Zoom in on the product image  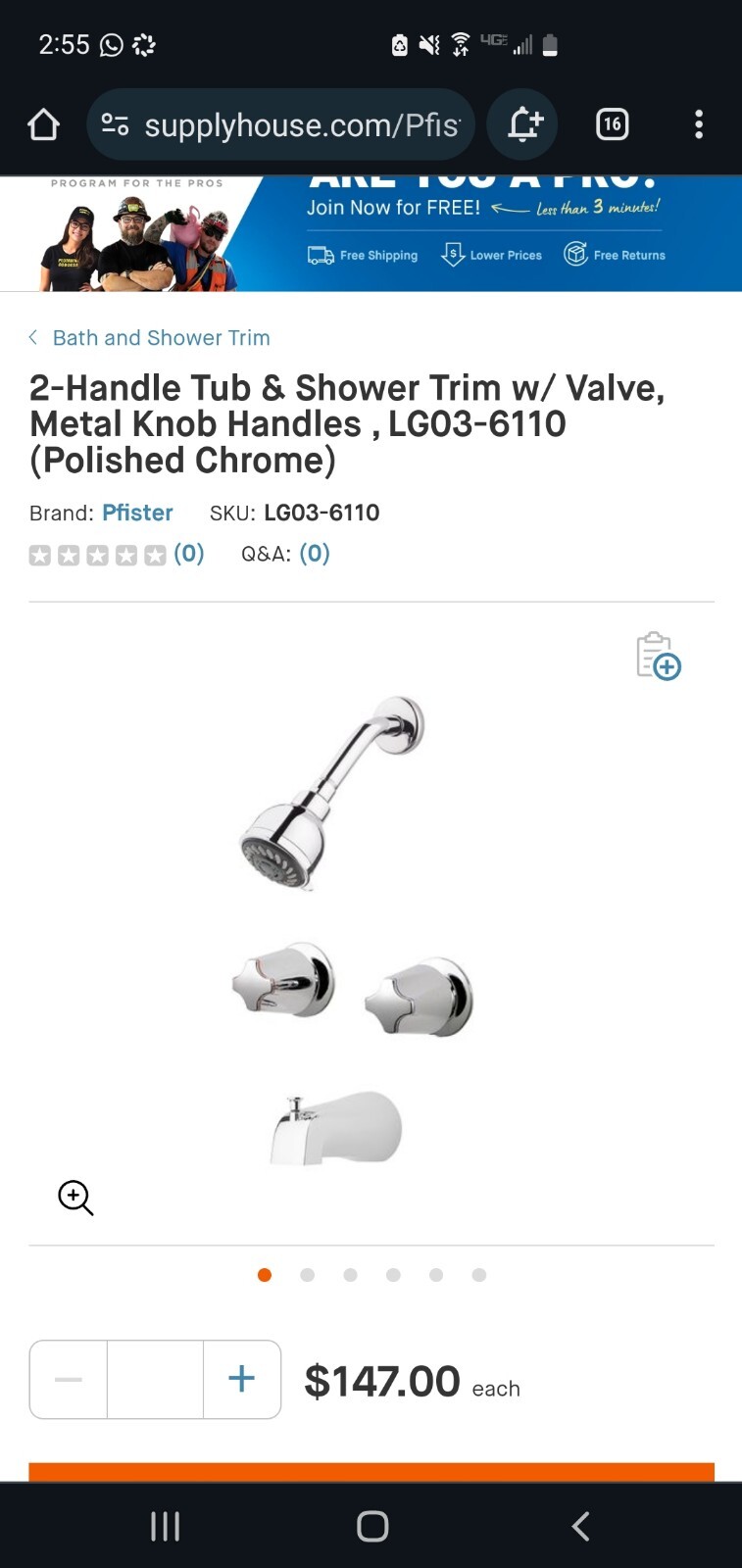(75, 1198)
